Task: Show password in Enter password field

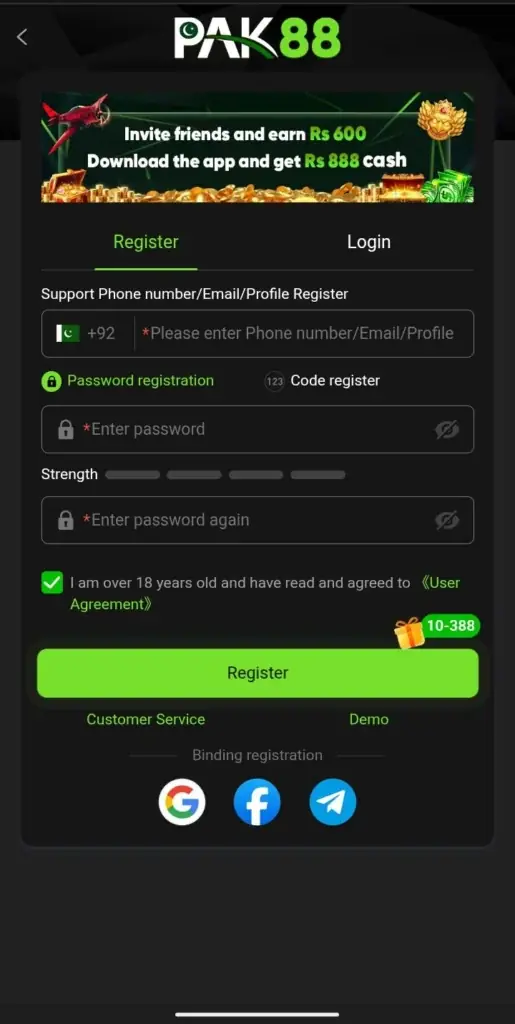Action: click(x=447, y=429)
